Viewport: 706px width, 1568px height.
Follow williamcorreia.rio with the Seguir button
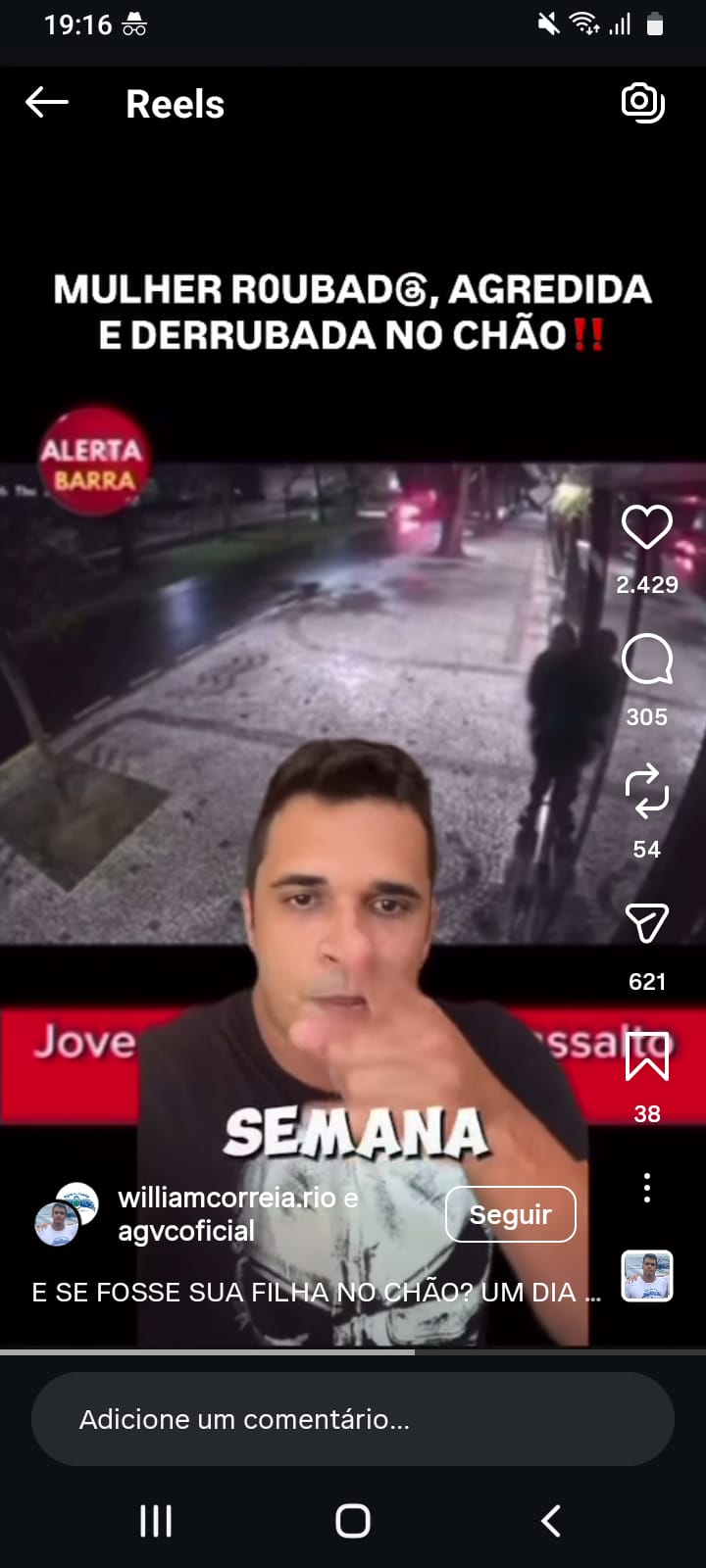point(510,1214)
